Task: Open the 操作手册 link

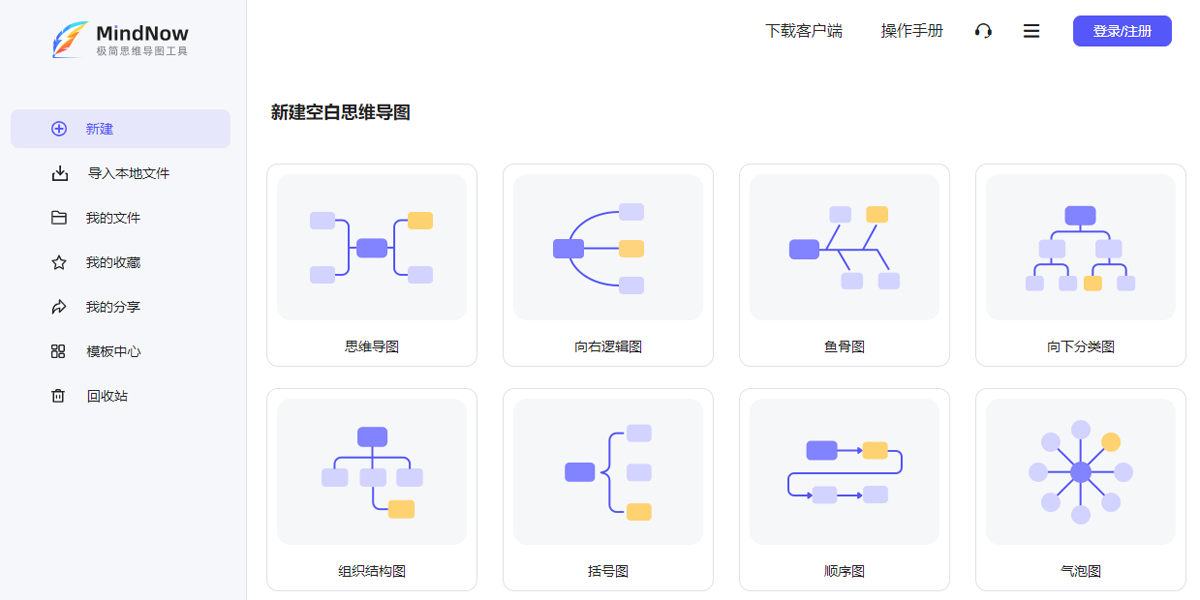Action: tap(911, 31)
